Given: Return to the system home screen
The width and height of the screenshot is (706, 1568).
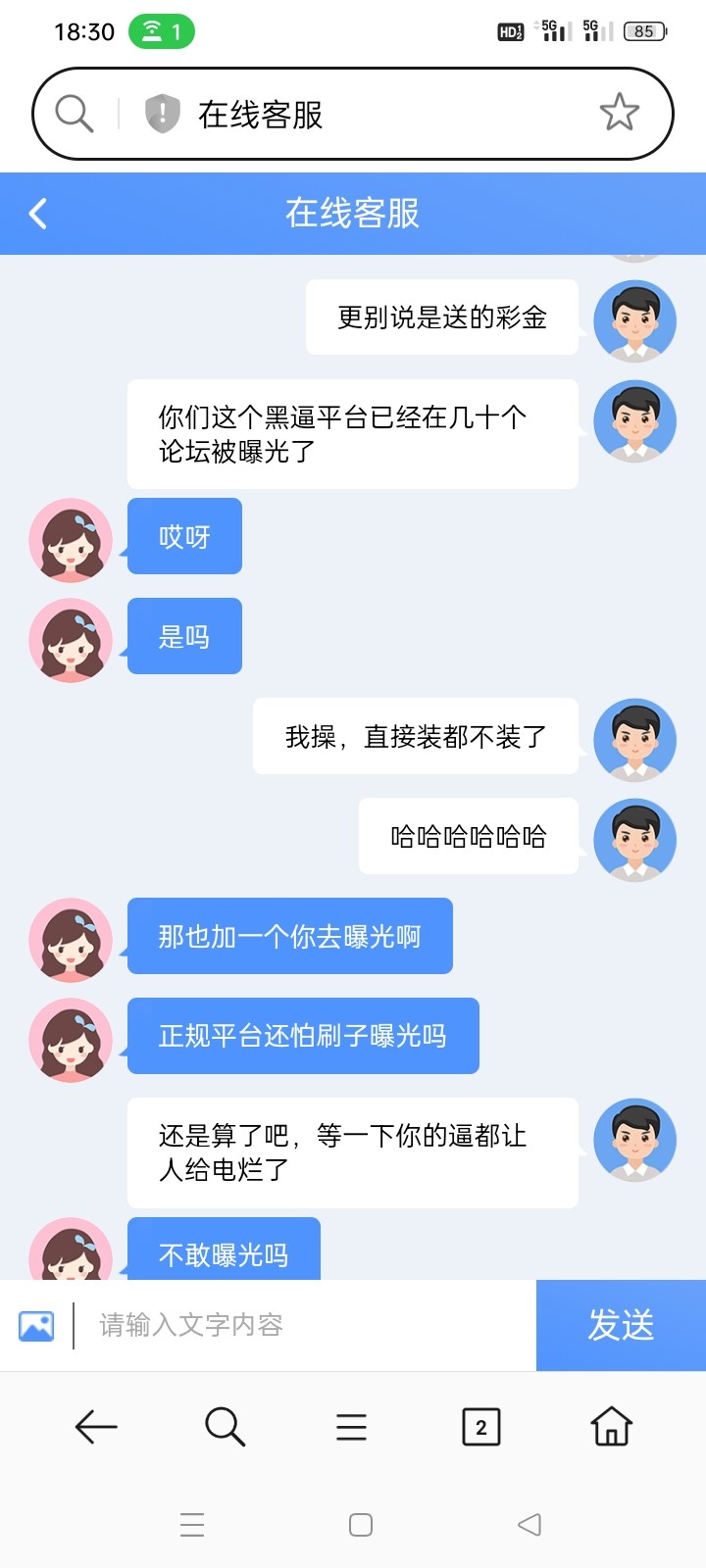Looking at the screenshot, I should [x=361, y=1525].
